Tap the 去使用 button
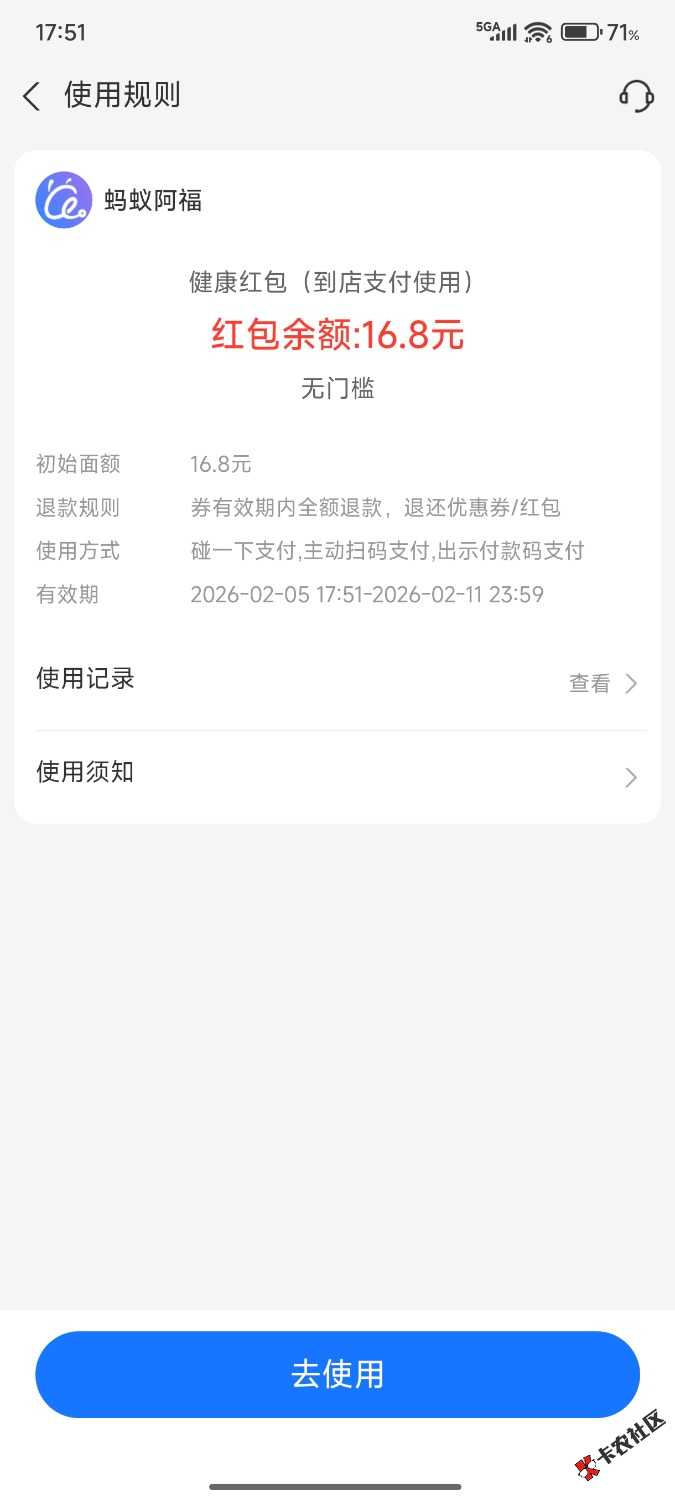This screenshot has height=1500, width=675. [337, 1374]
